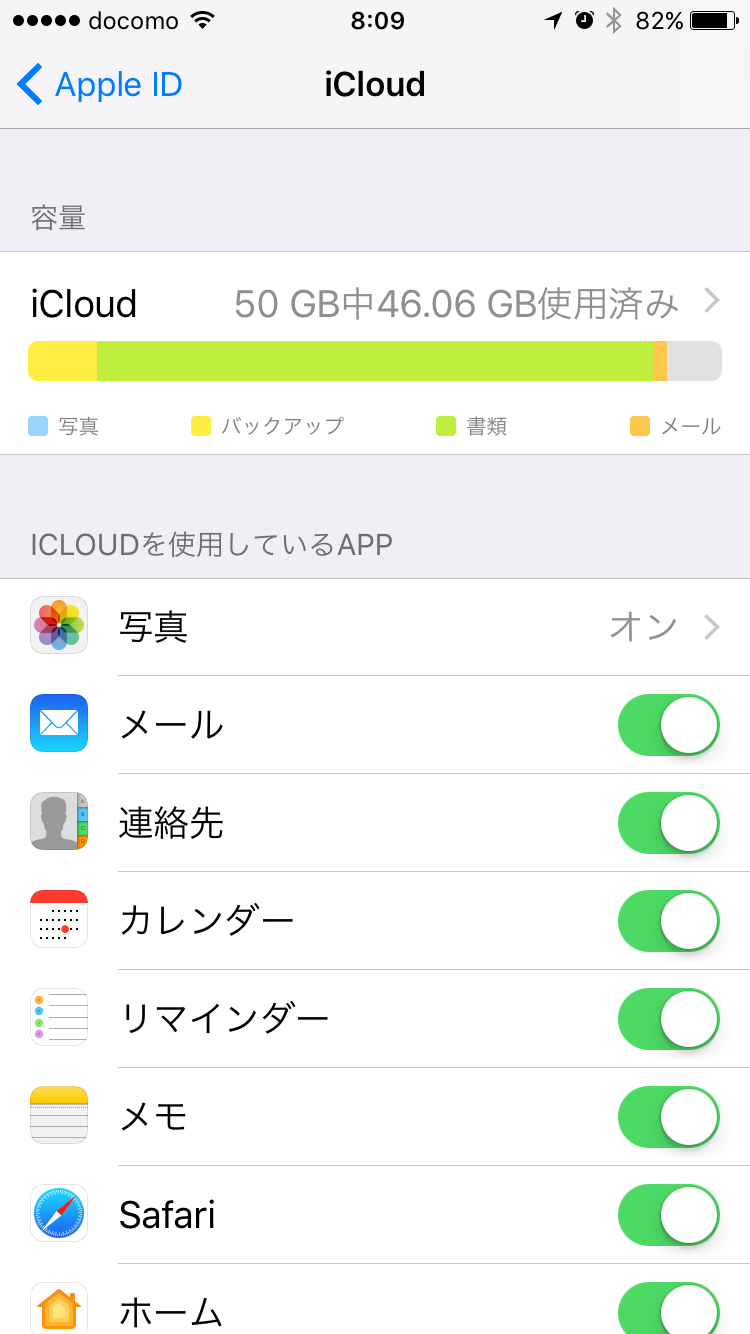Open the 写真 iCloud settings row
The image size is (750, 1334).
click(375, 627)
